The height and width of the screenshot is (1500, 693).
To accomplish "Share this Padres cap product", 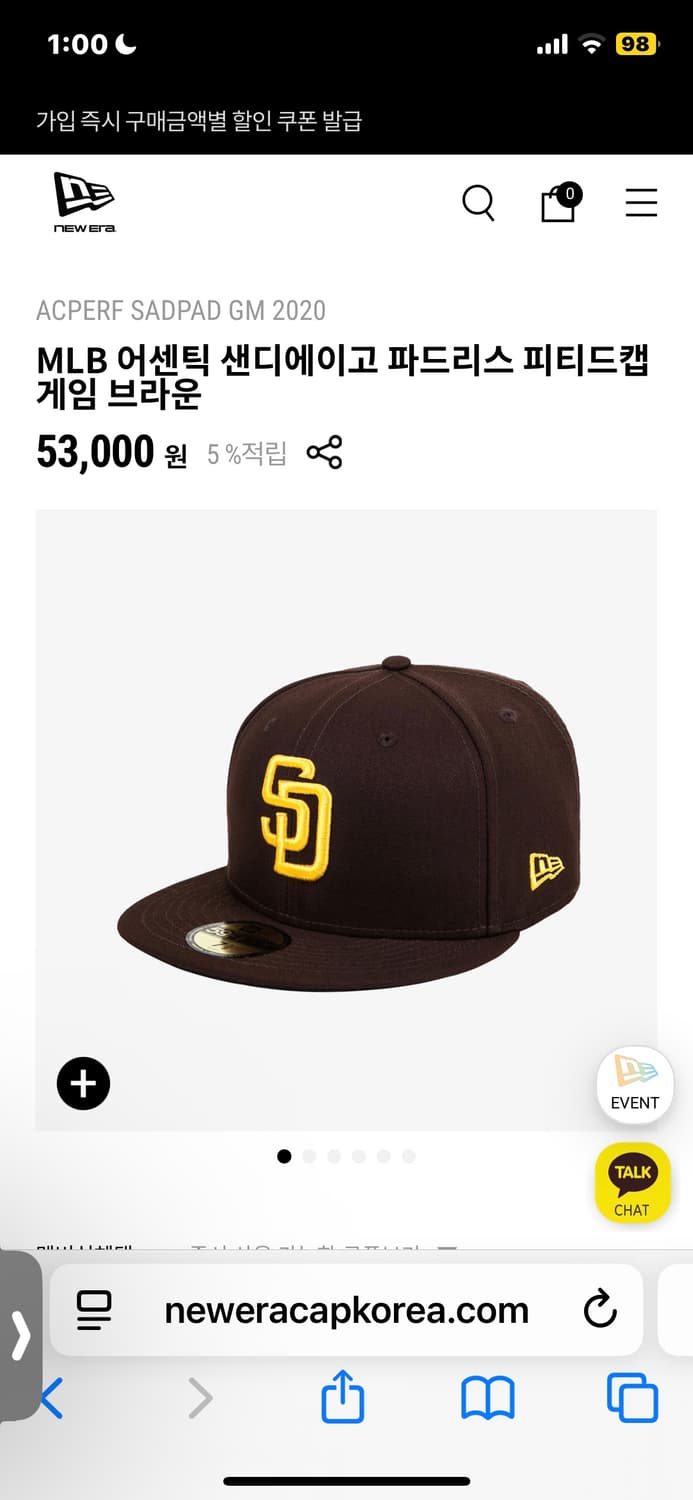I will tap(324, 453).
